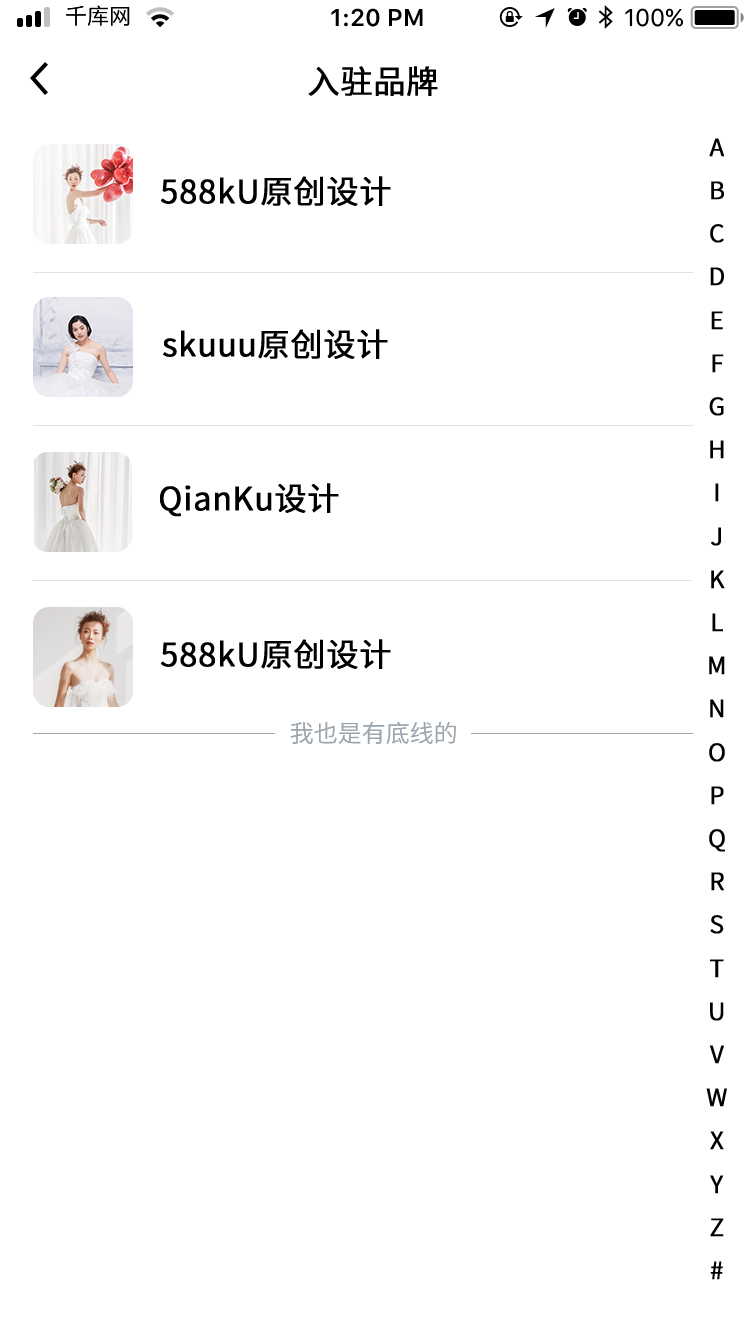
Task: Tap letter H in the alphabet index
Action: tap(716, 450)
